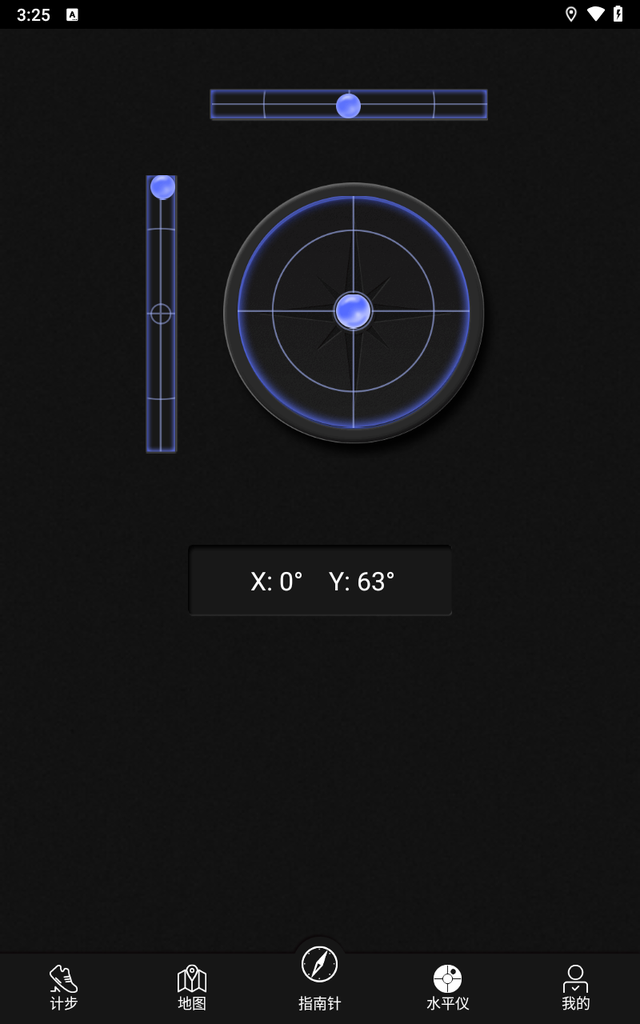Open the 计步 step counter tab
Viewport: 640px width, 1024px height.
click(x=64, y=987)
